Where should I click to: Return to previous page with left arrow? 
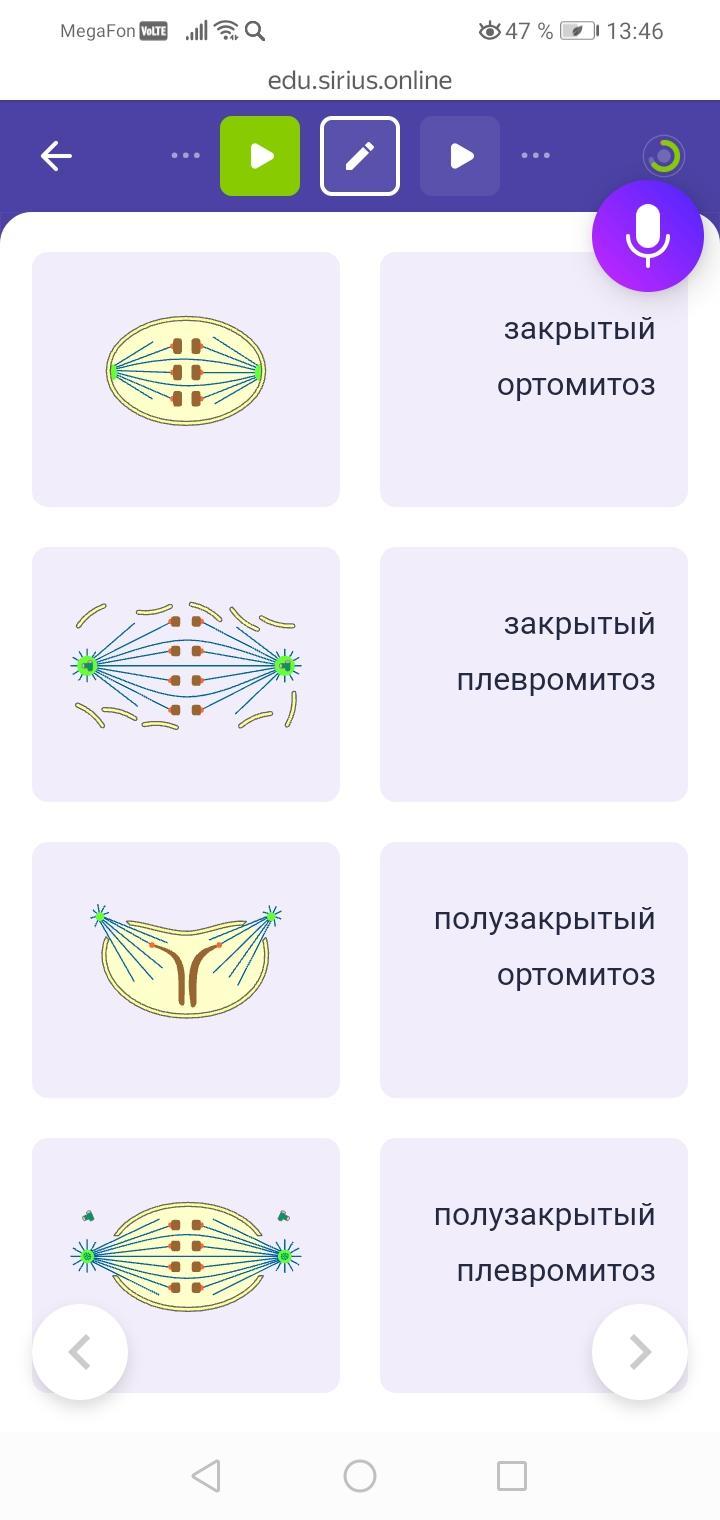click(x=80, y=1352)
